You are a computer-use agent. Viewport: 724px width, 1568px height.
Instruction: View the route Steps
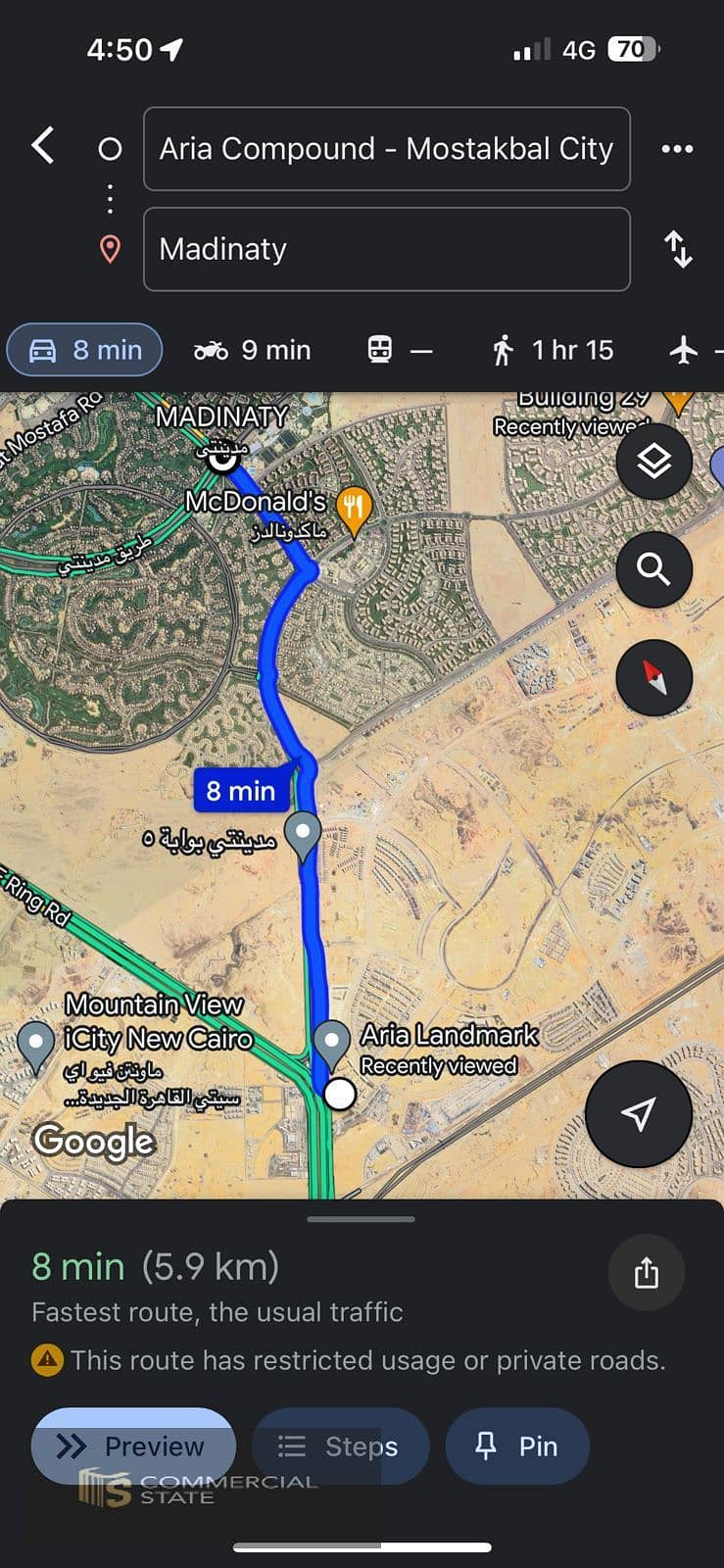tap(340, 1445)
